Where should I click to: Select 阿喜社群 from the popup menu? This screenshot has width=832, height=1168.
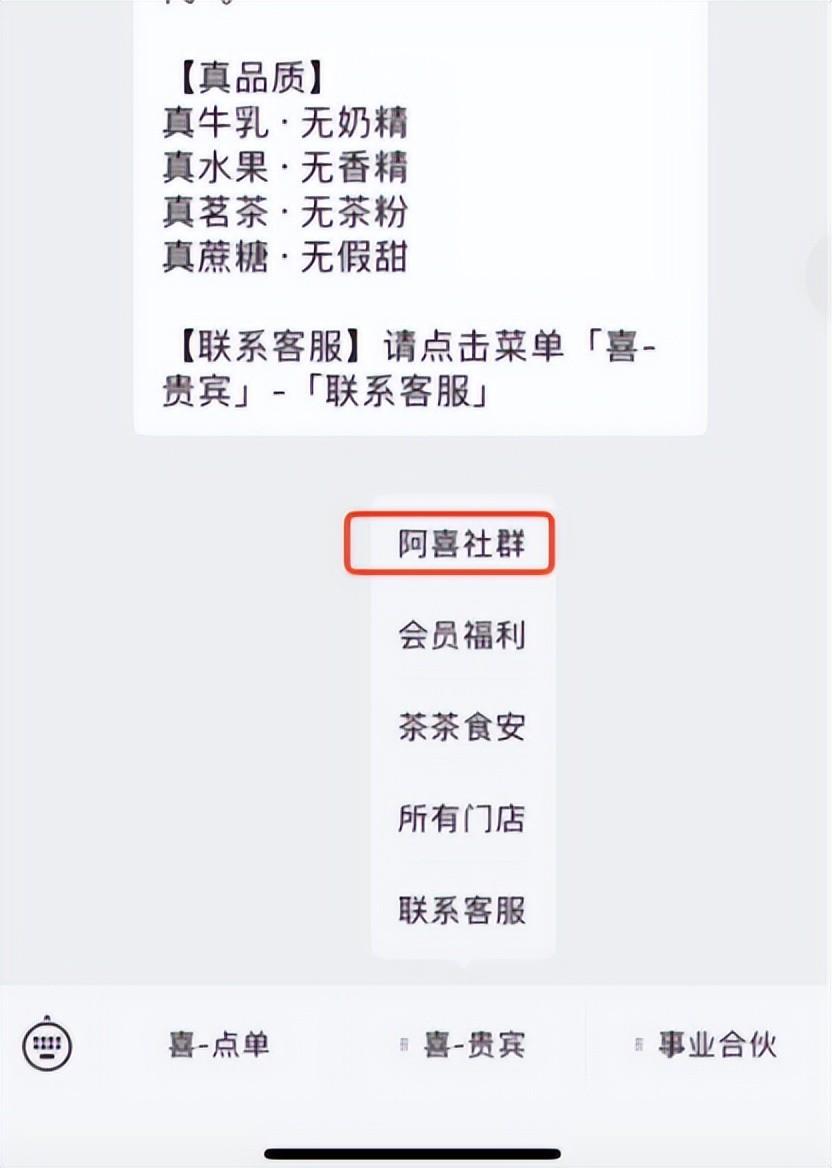(461, 544)
